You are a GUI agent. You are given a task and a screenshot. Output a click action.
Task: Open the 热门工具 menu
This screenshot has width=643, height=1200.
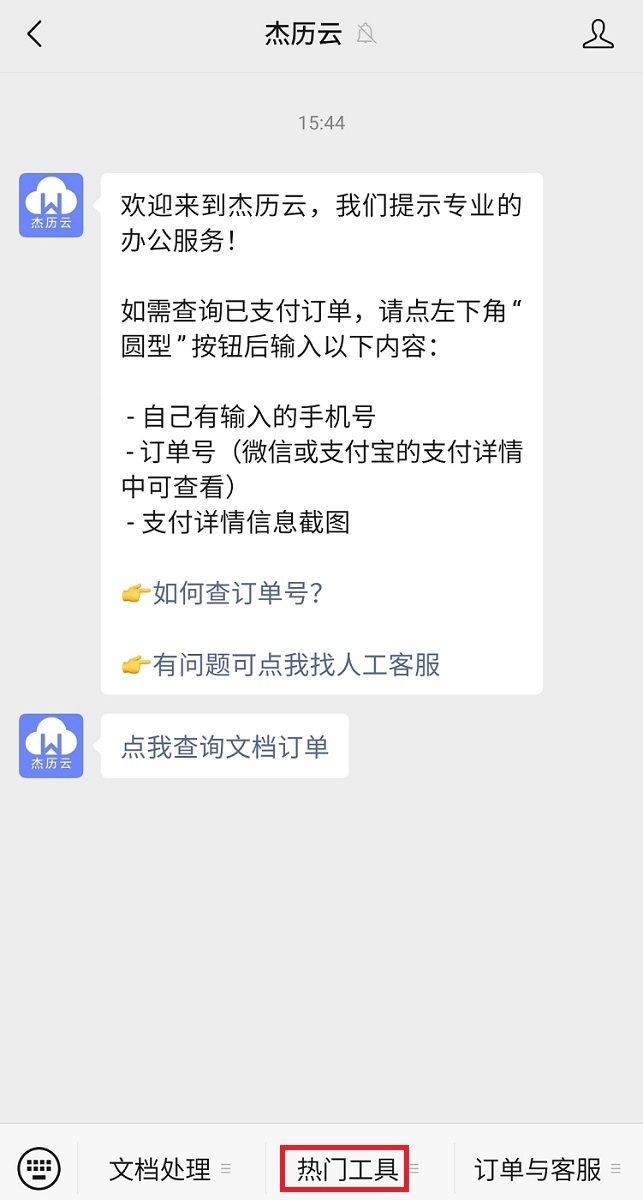(x=346, y=1168)
